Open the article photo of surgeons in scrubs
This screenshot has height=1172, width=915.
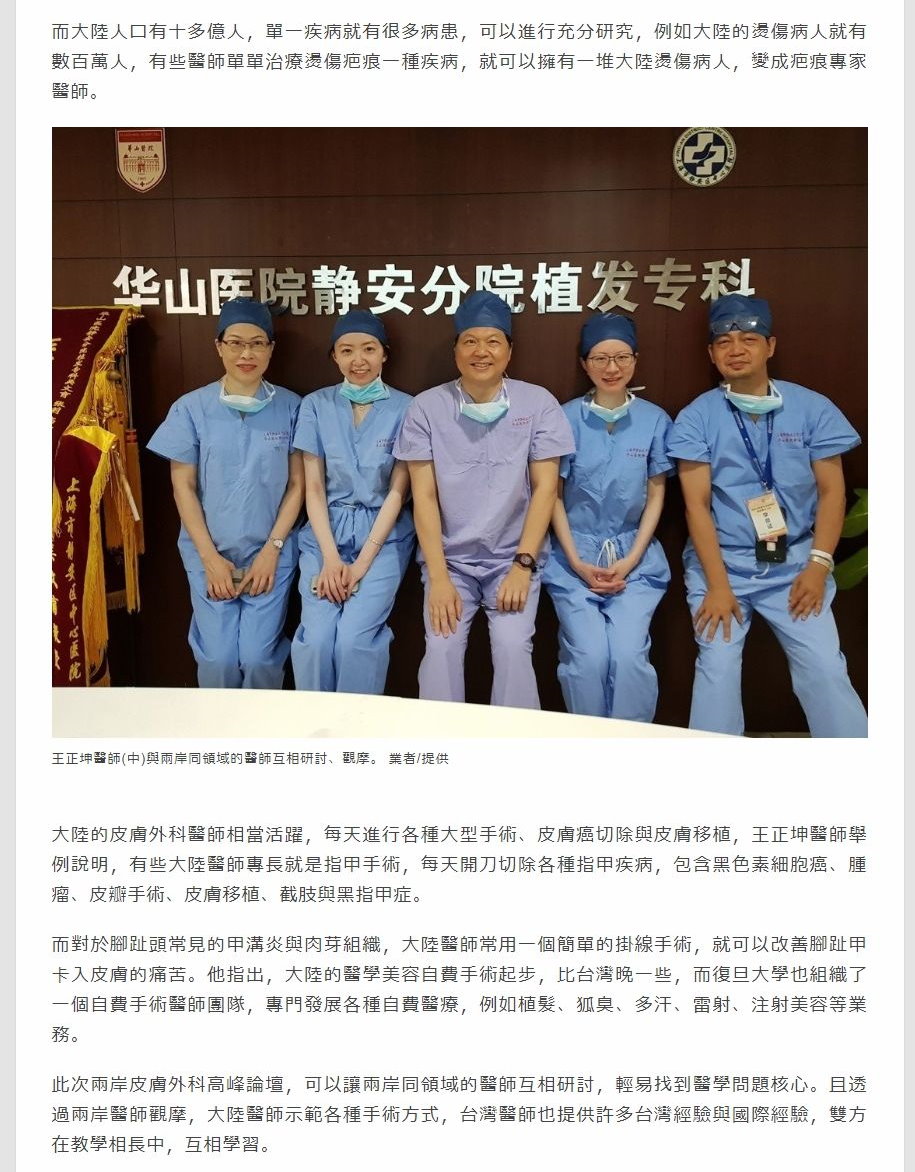point(459,432)
